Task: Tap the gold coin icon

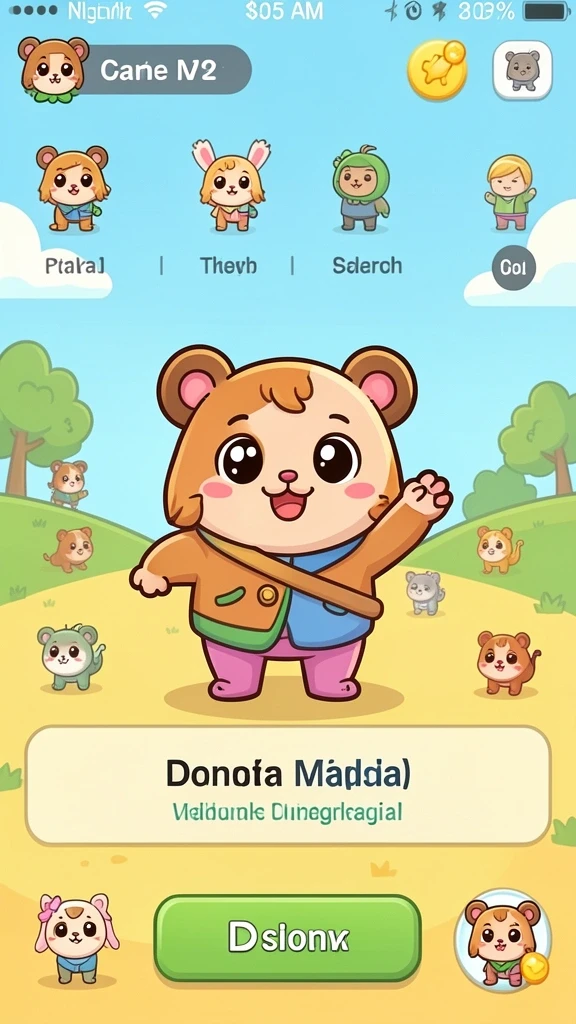Action: (438, 69)
